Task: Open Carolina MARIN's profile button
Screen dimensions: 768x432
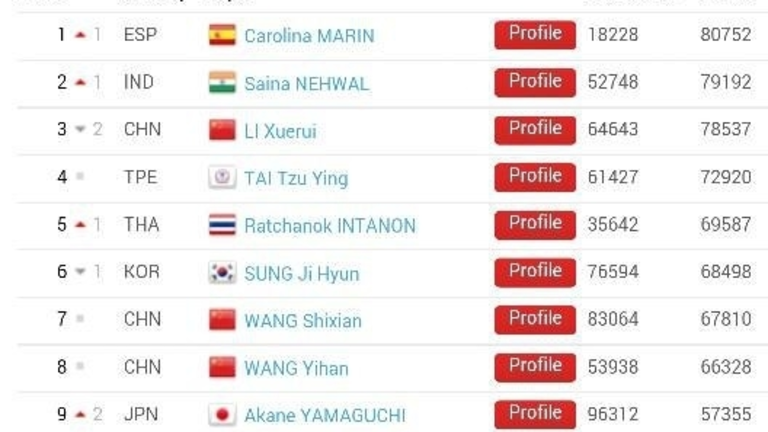Action: tap(534, 35)
